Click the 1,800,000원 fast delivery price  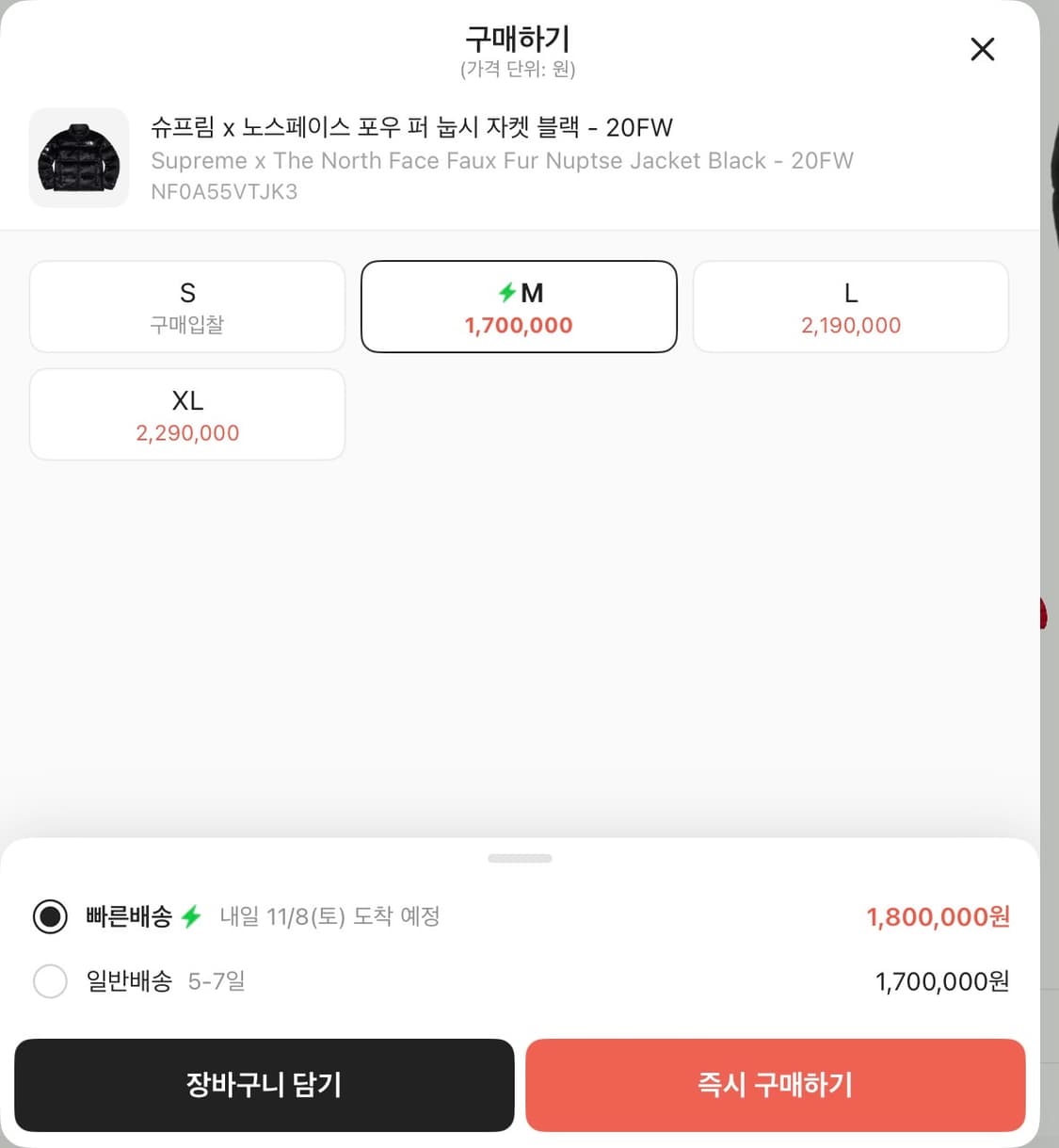(x=937, y=915)
